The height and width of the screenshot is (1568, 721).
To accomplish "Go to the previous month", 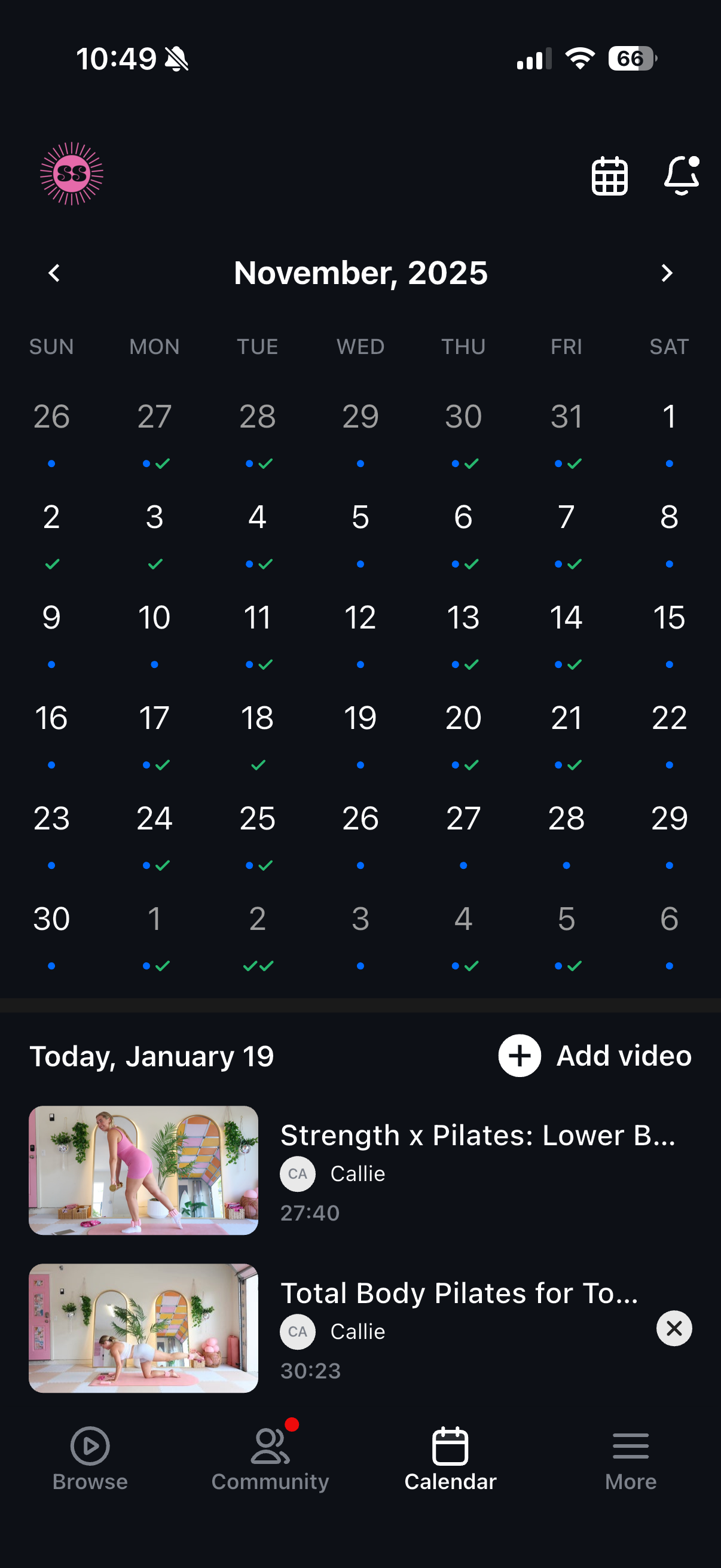I will pyautogui.click(x=54, y=273).
